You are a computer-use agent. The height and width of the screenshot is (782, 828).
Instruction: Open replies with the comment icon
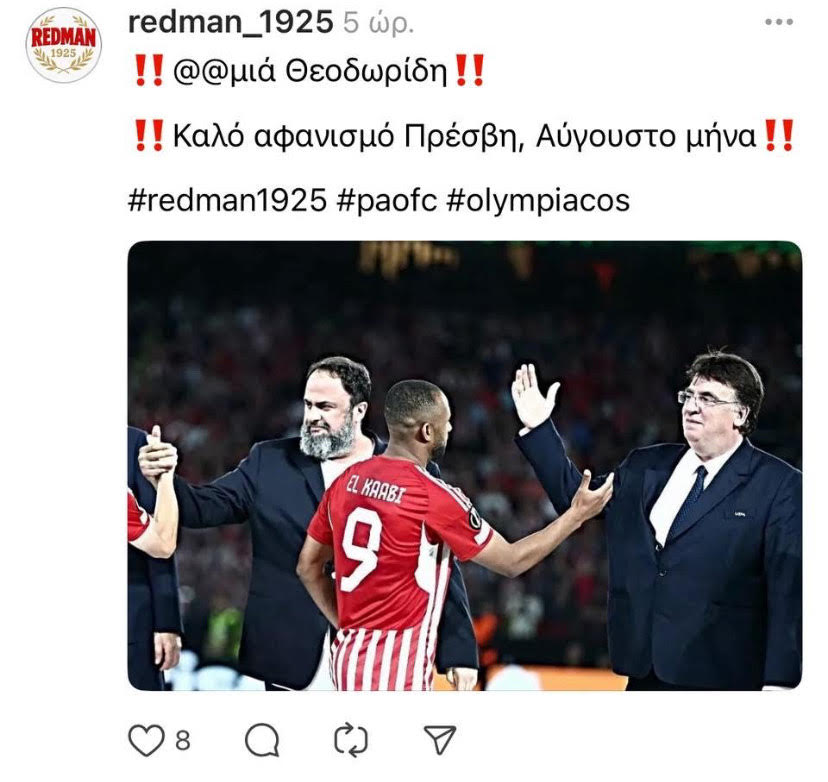click(x=261, y=740)
